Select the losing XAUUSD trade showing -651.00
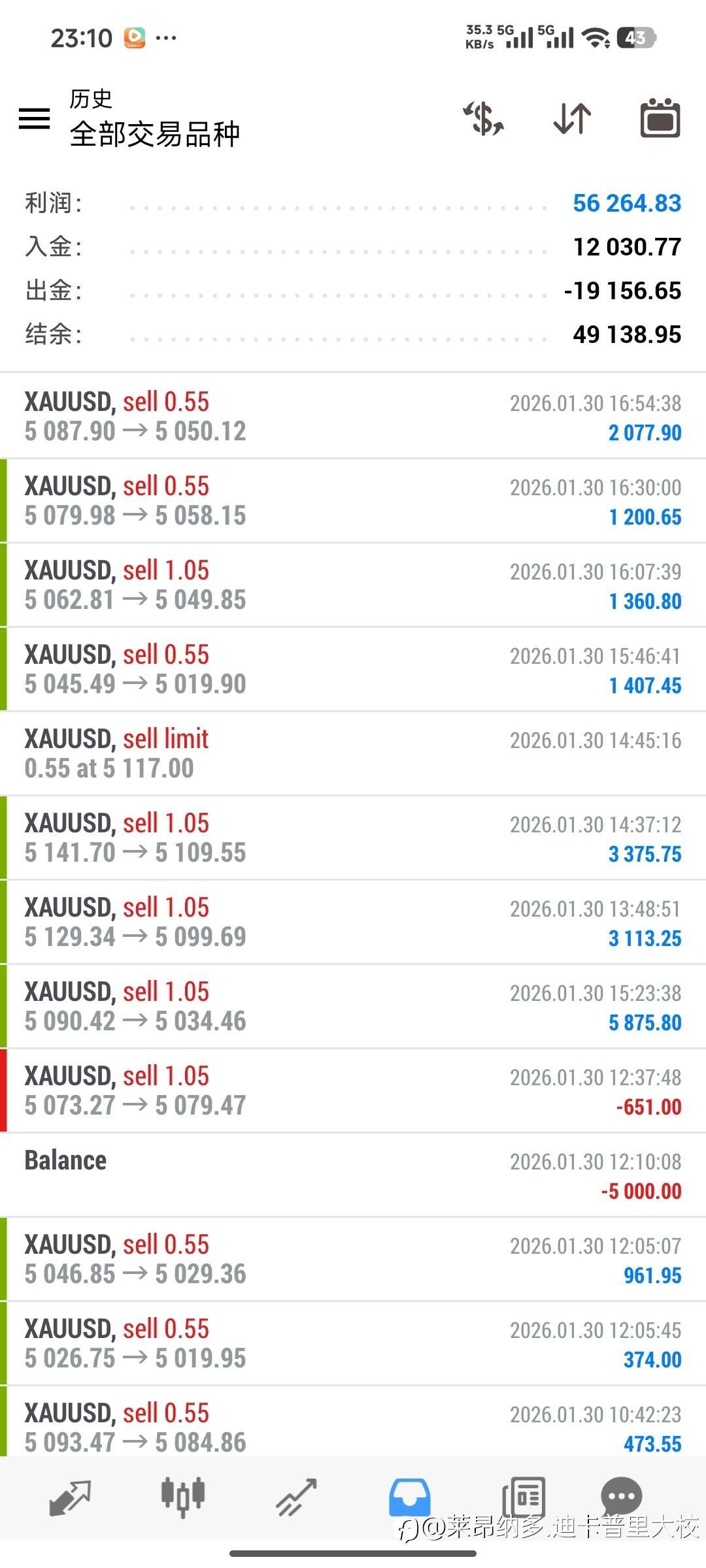Image resolution: width=706 pixels, height=1568 pixels. 353,1090
